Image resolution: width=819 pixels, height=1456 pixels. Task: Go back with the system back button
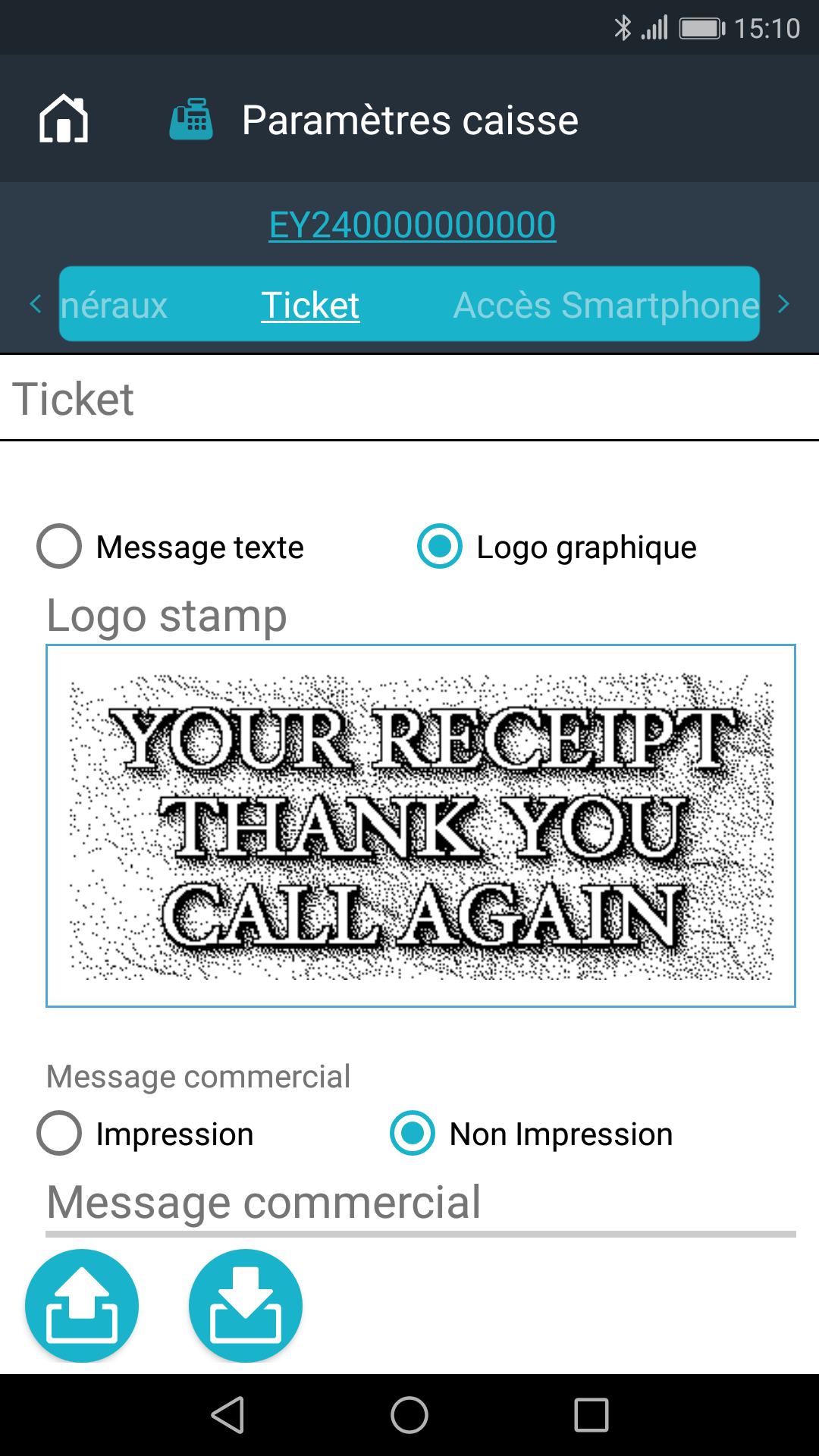227,1415
